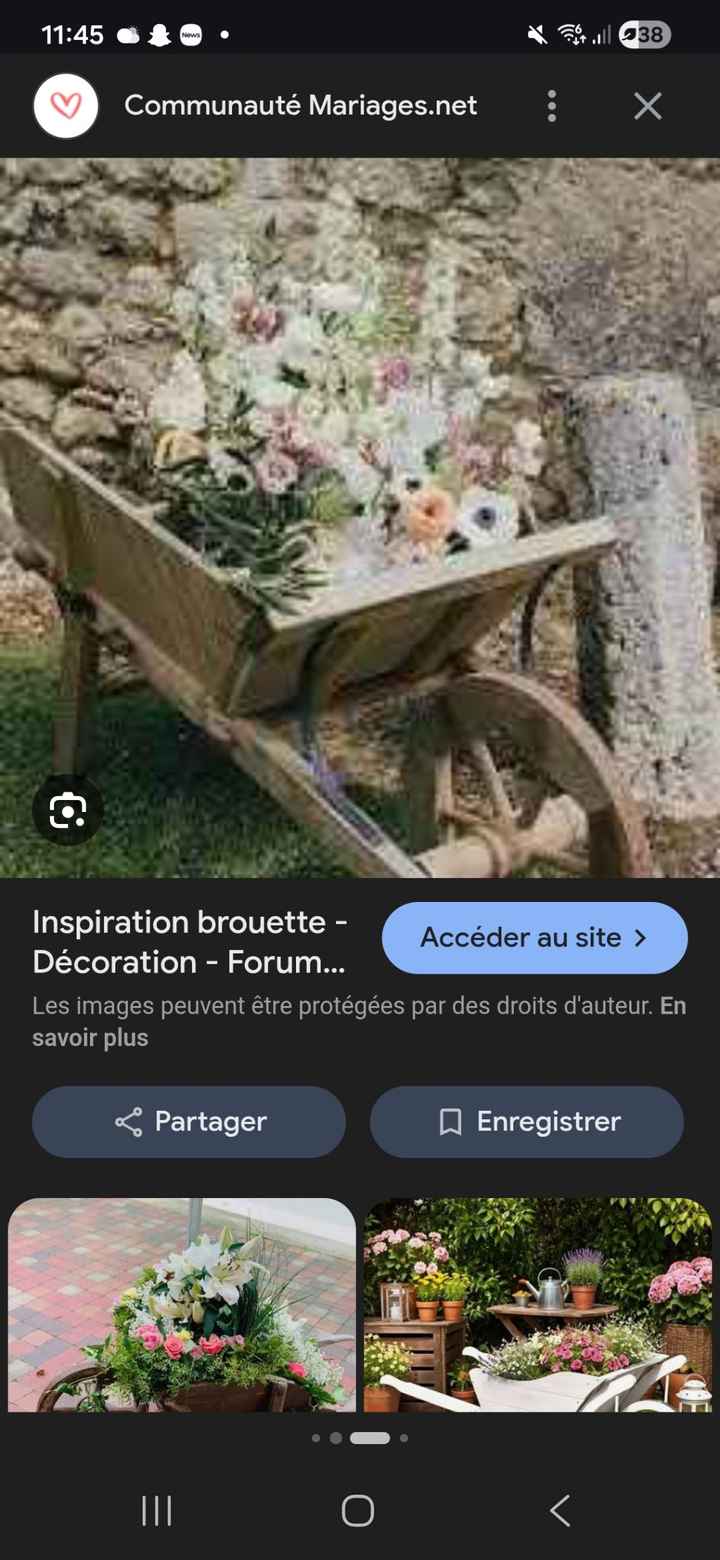
Task: Open the three-dot overflow menu
Action: click(x=552, y=106)
